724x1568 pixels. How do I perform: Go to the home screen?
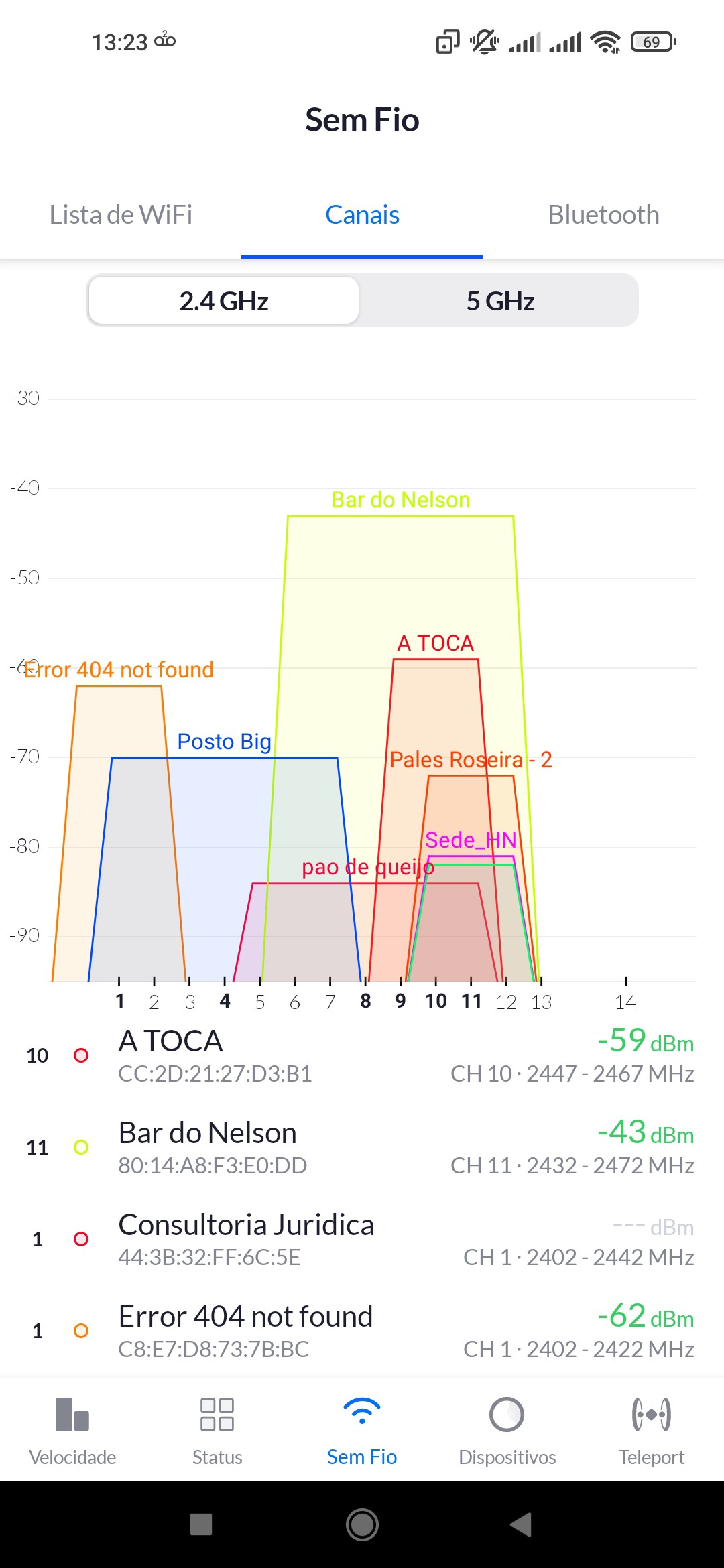(362, 1524)
